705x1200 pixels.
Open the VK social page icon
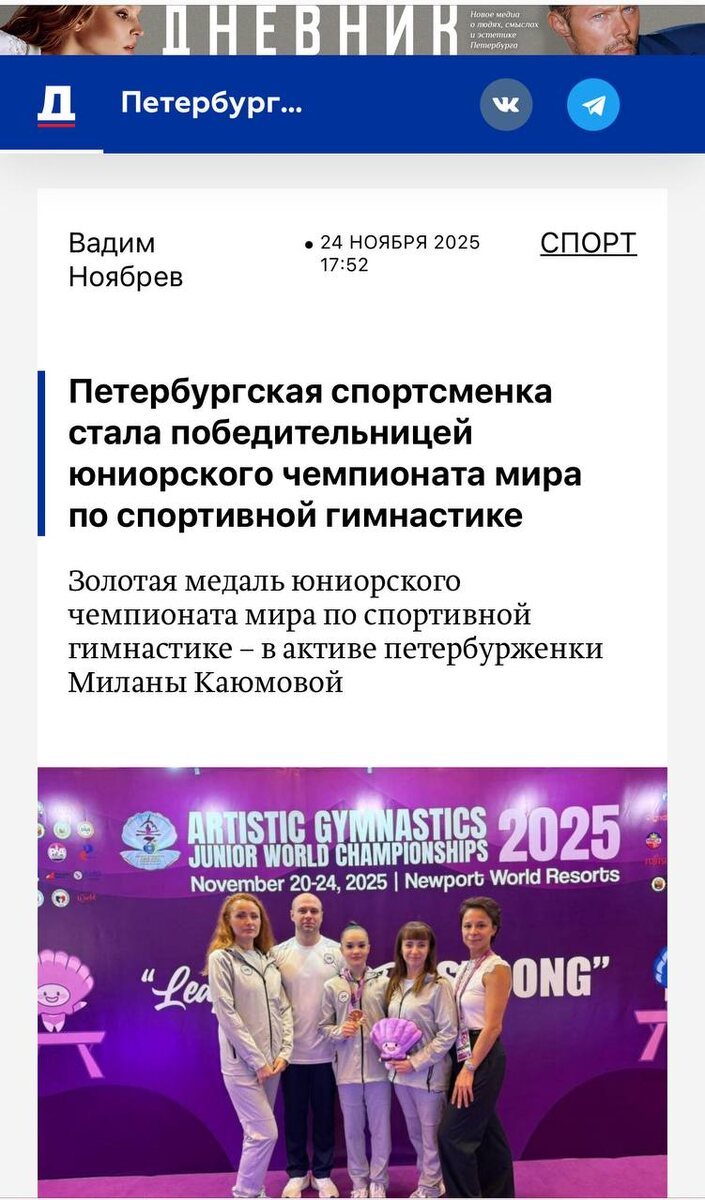pyautogui.click(x=506, y=105)
